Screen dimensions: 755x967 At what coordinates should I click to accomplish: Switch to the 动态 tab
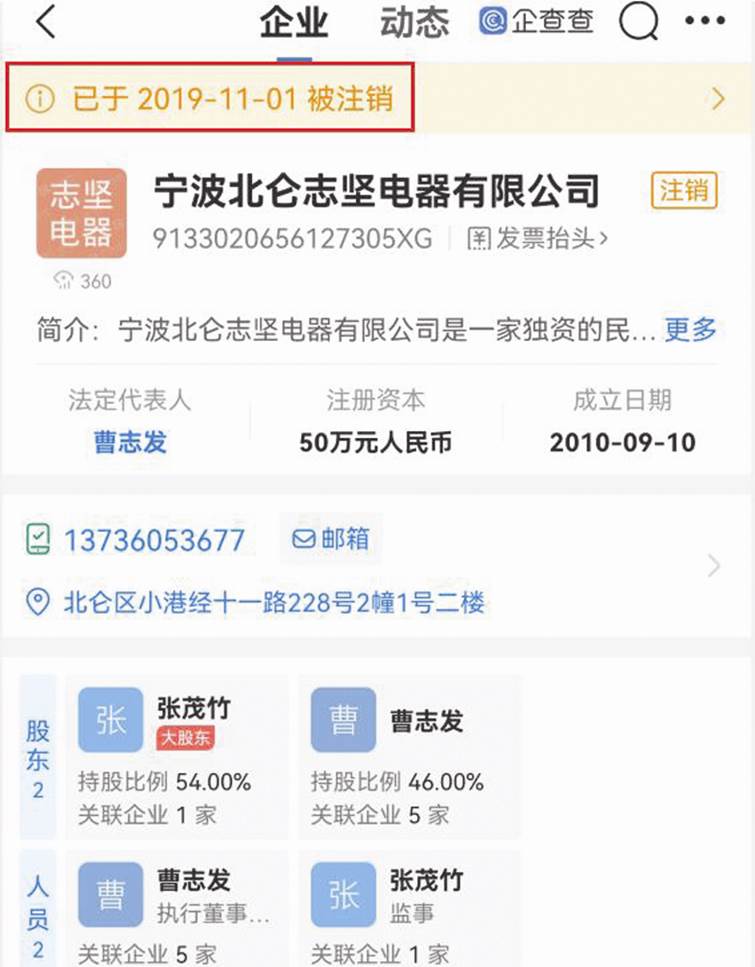[414, 22]
